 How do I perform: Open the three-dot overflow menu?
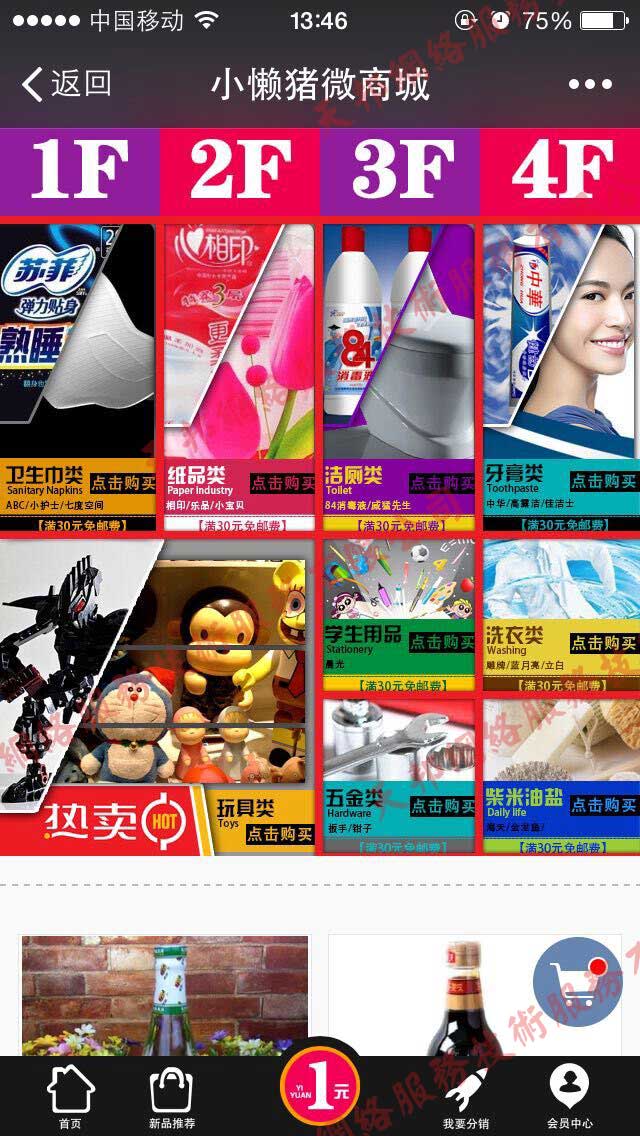click(590, 85)
